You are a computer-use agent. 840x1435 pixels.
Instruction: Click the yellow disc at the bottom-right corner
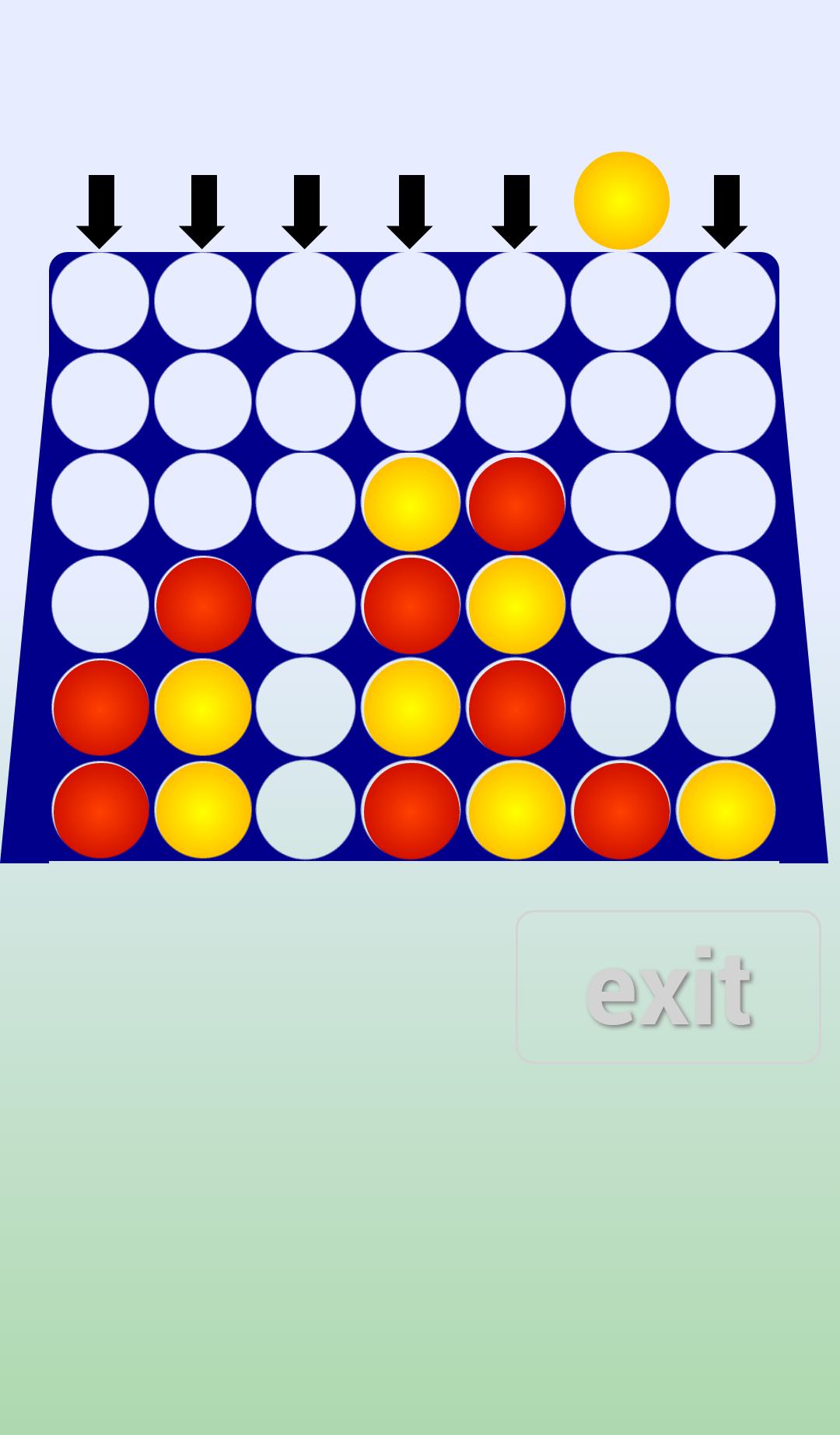pos(727,812)
